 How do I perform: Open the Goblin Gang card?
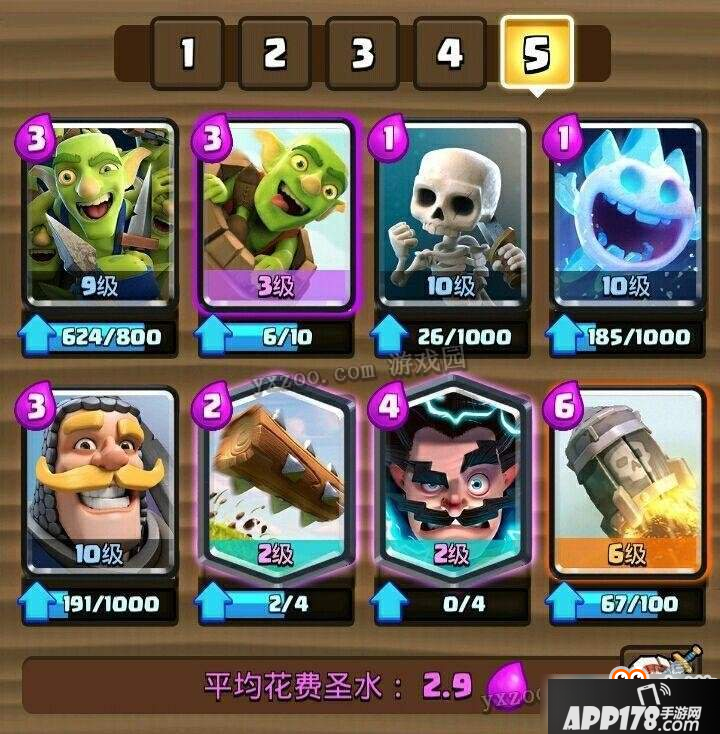(100, 215)
